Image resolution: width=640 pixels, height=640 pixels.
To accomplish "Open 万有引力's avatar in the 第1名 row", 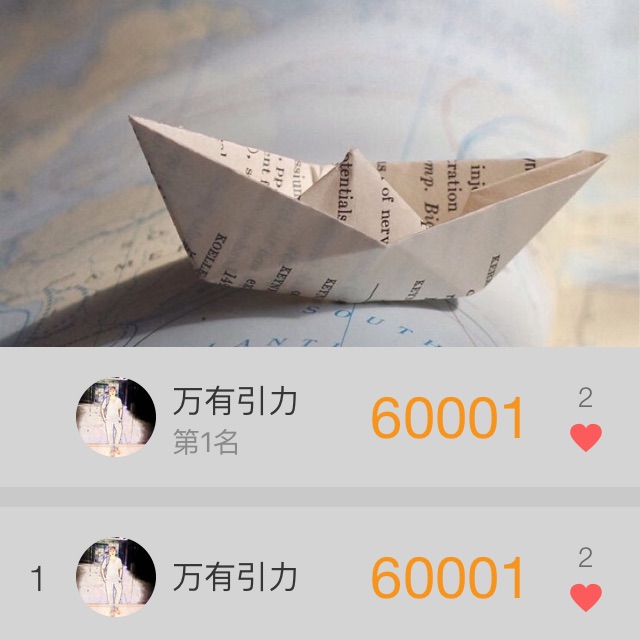I will click(x=116, y=418).
